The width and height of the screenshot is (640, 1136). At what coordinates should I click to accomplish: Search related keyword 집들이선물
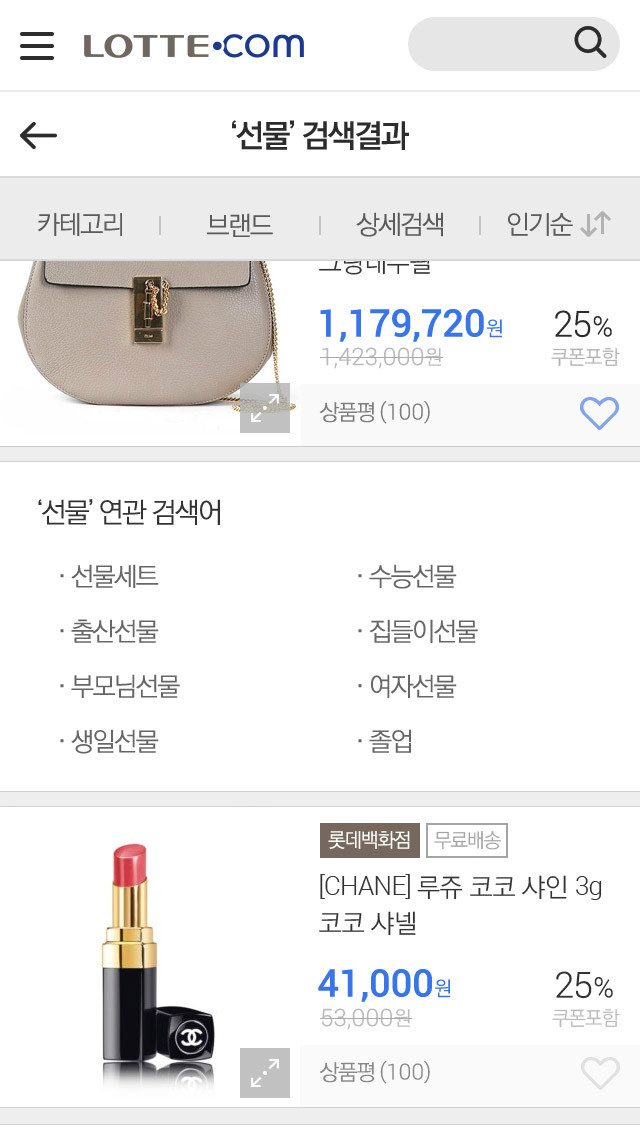(x=423, y=631)
